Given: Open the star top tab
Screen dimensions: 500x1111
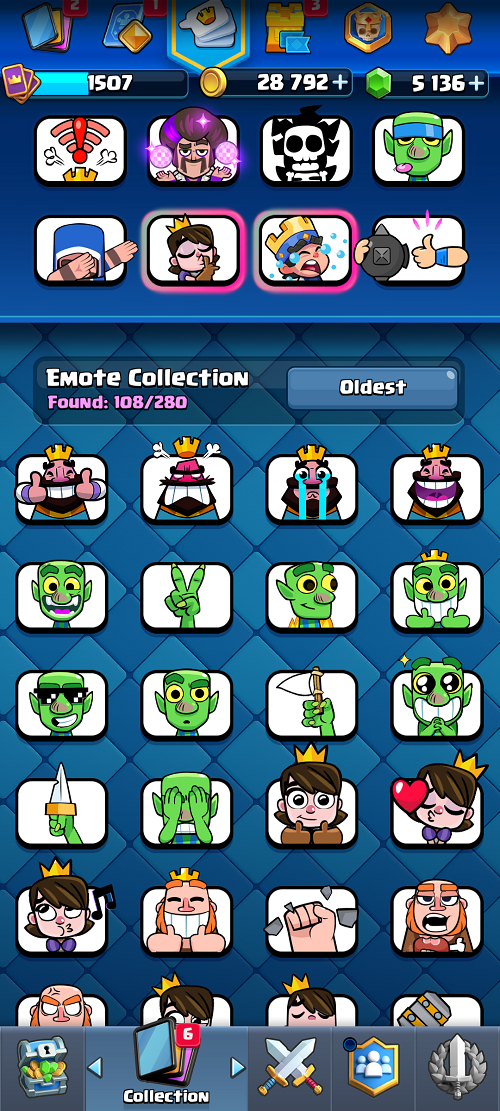Looking at the screenshot, I should point(448,28).
